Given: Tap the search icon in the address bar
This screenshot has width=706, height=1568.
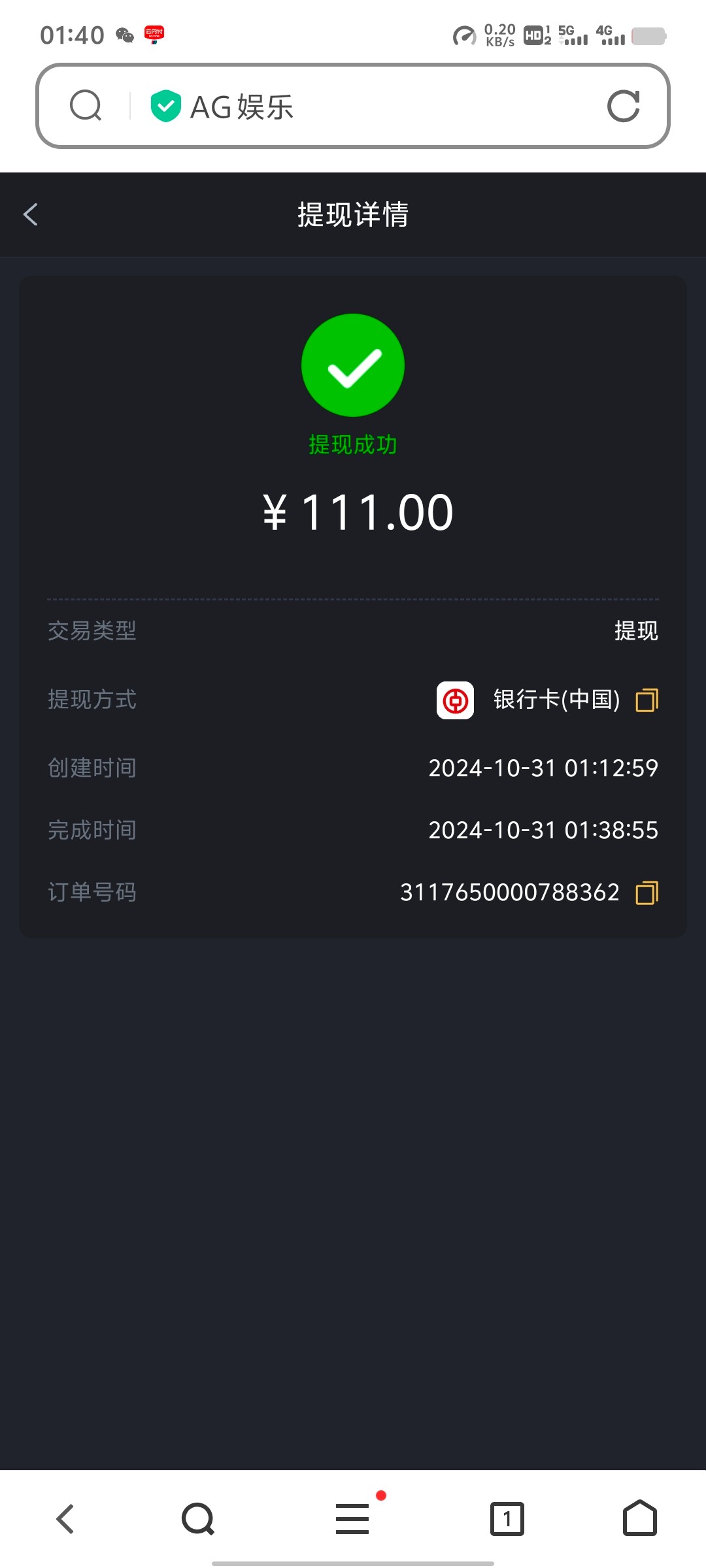Looking at the screenshot, I should (x=86, y=106).
